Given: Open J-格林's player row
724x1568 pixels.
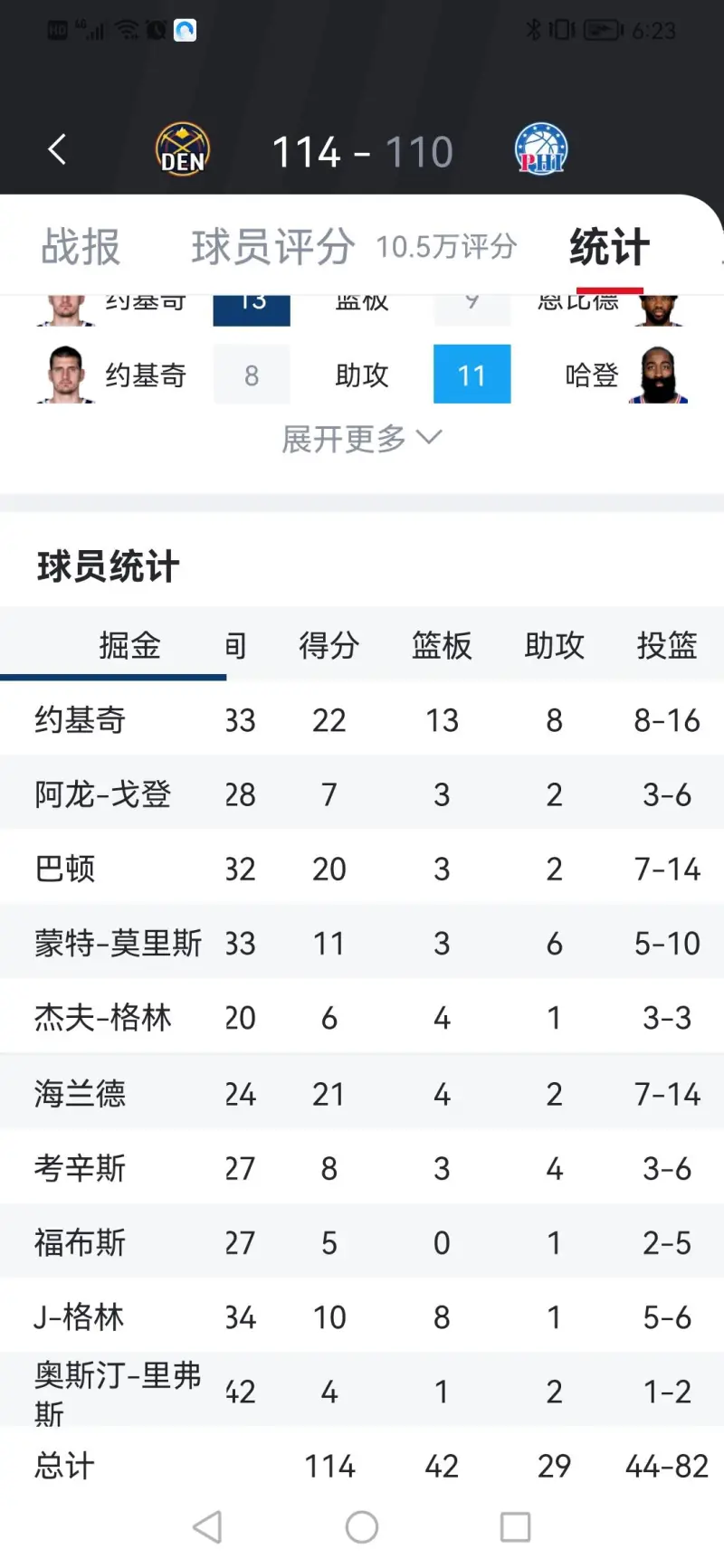Looking at the screenshot, I should coord(362,1316).
